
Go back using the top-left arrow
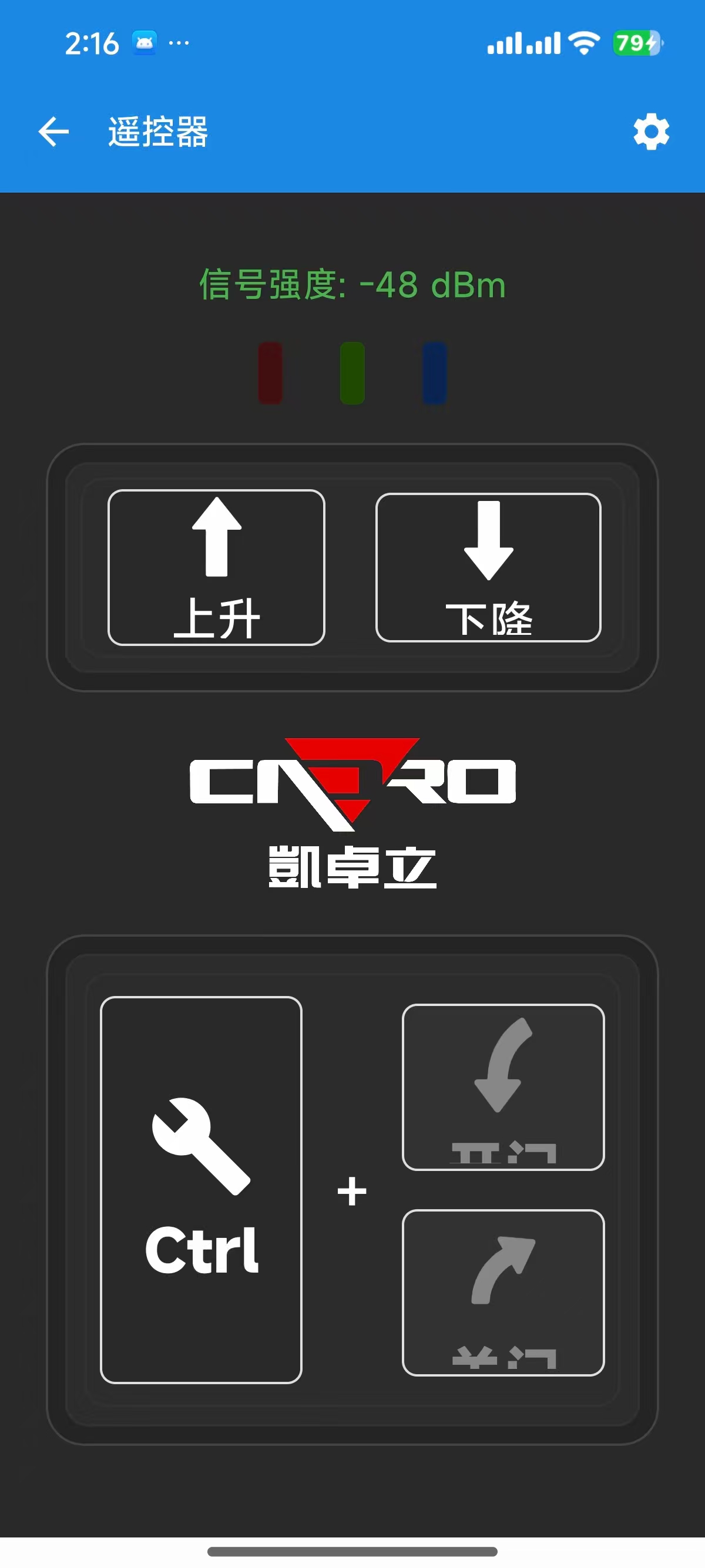(53, 132)
